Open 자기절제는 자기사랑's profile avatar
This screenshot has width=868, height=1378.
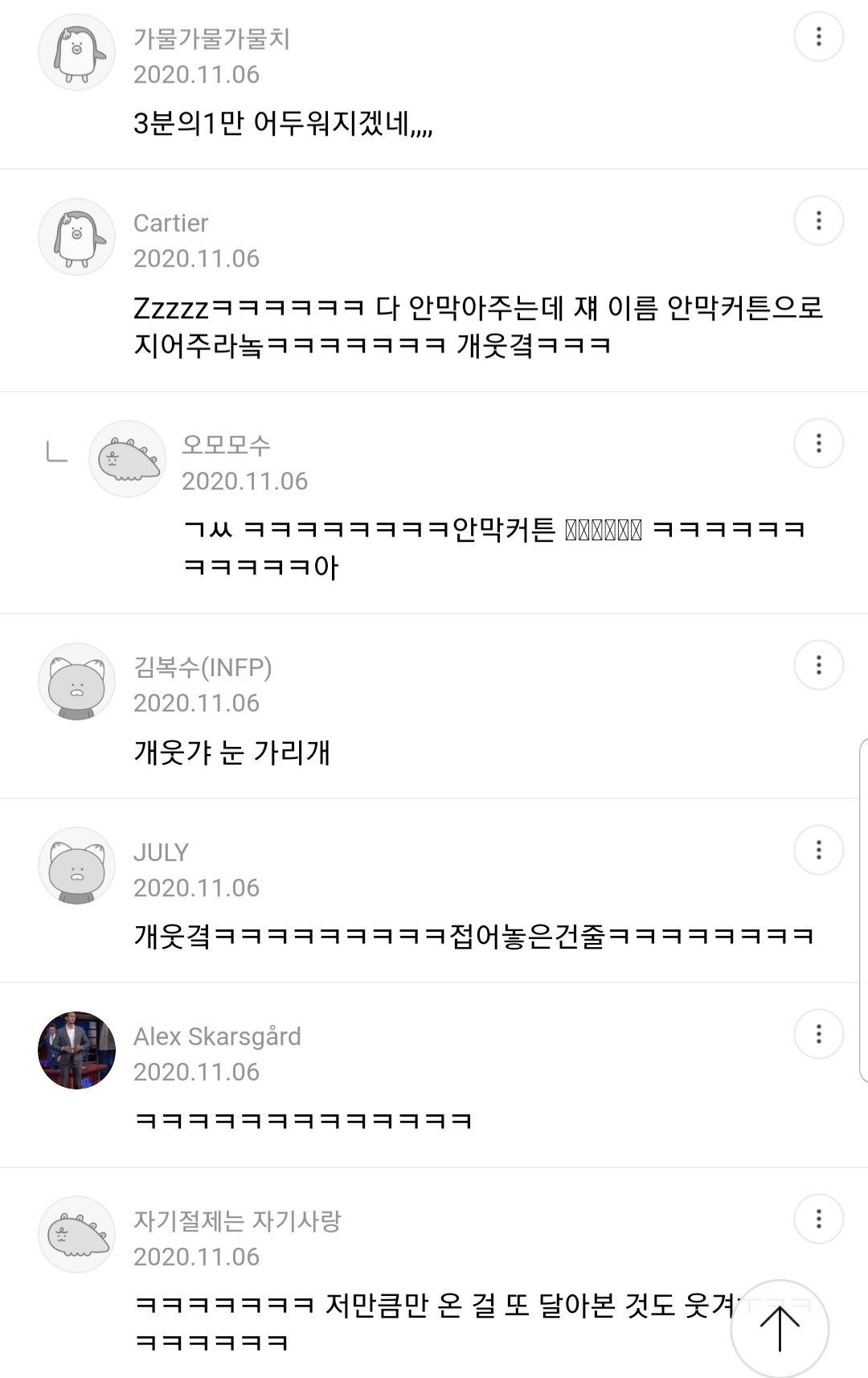[77, 1235]
